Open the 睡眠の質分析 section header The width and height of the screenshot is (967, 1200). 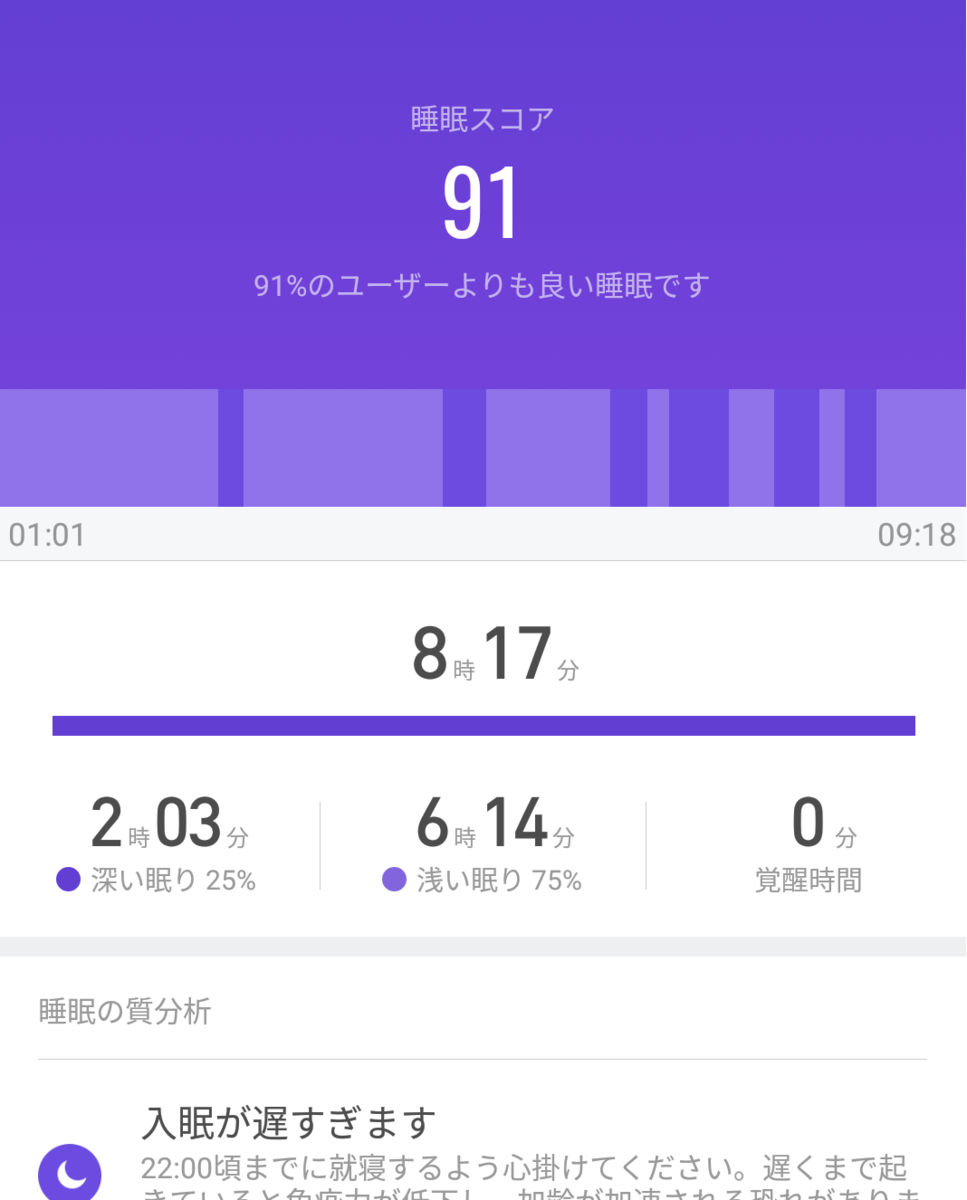coord(122,1012)
